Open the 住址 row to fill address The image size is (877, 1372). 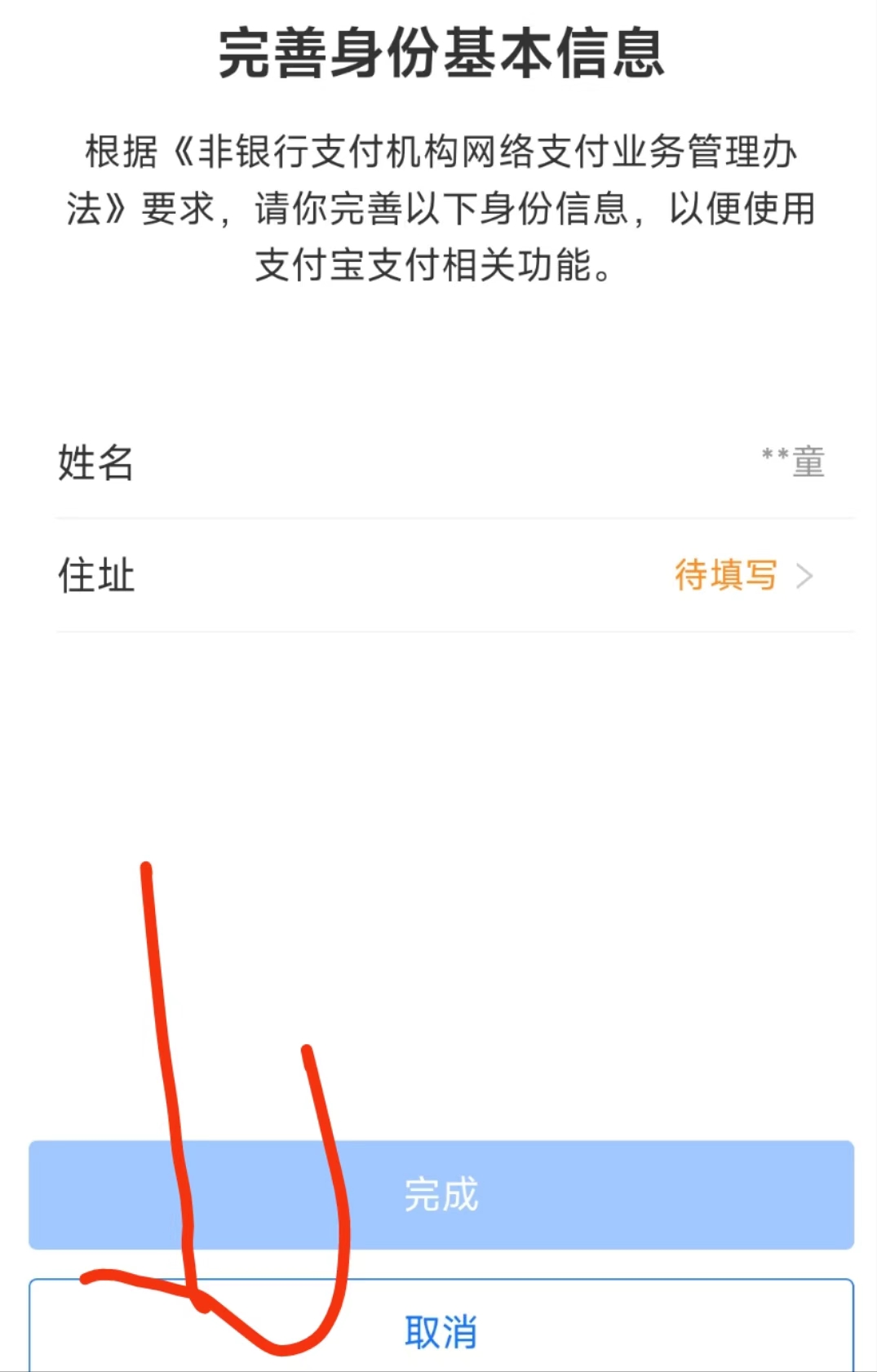click(454, 576)
